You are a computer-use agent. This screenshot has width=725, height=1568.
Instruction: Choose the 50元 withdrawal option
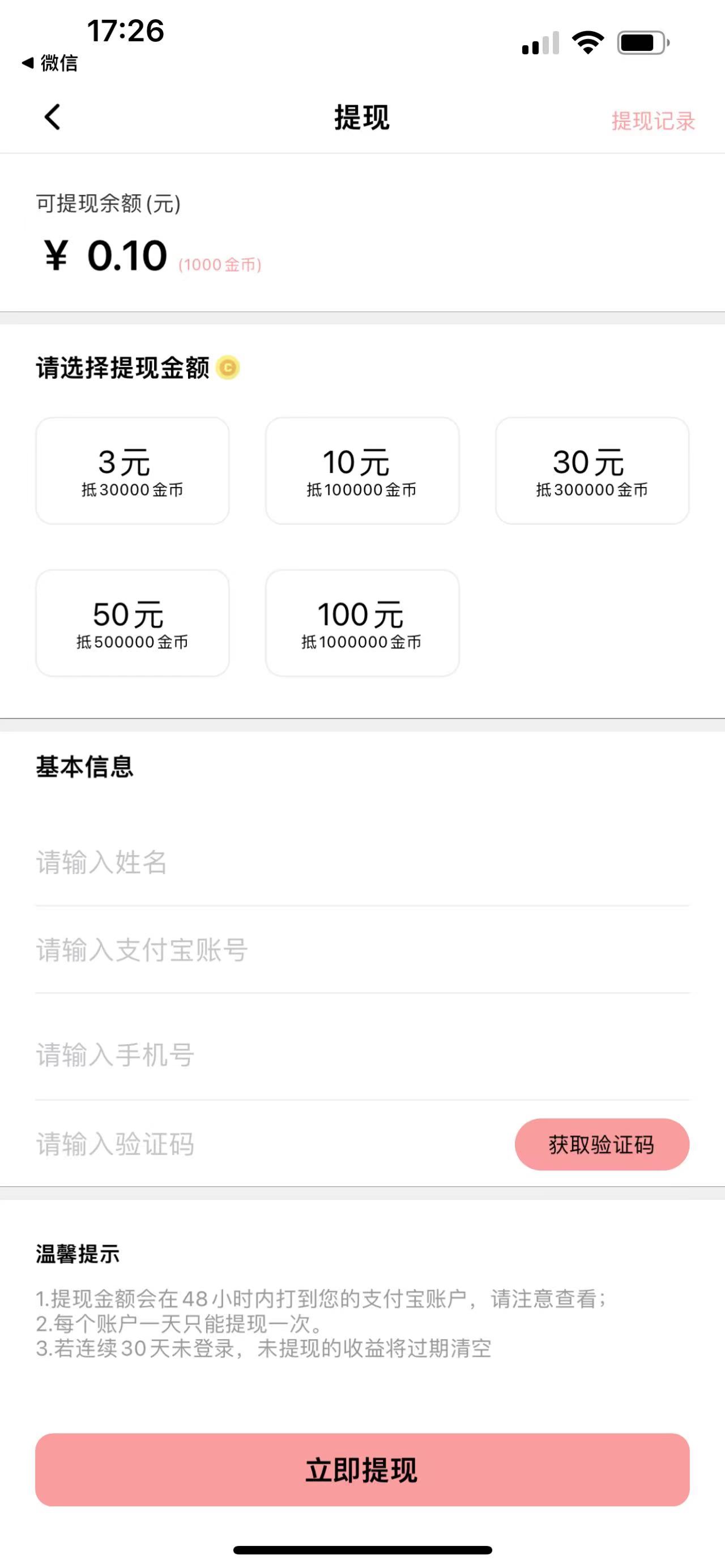coord(131,622)
